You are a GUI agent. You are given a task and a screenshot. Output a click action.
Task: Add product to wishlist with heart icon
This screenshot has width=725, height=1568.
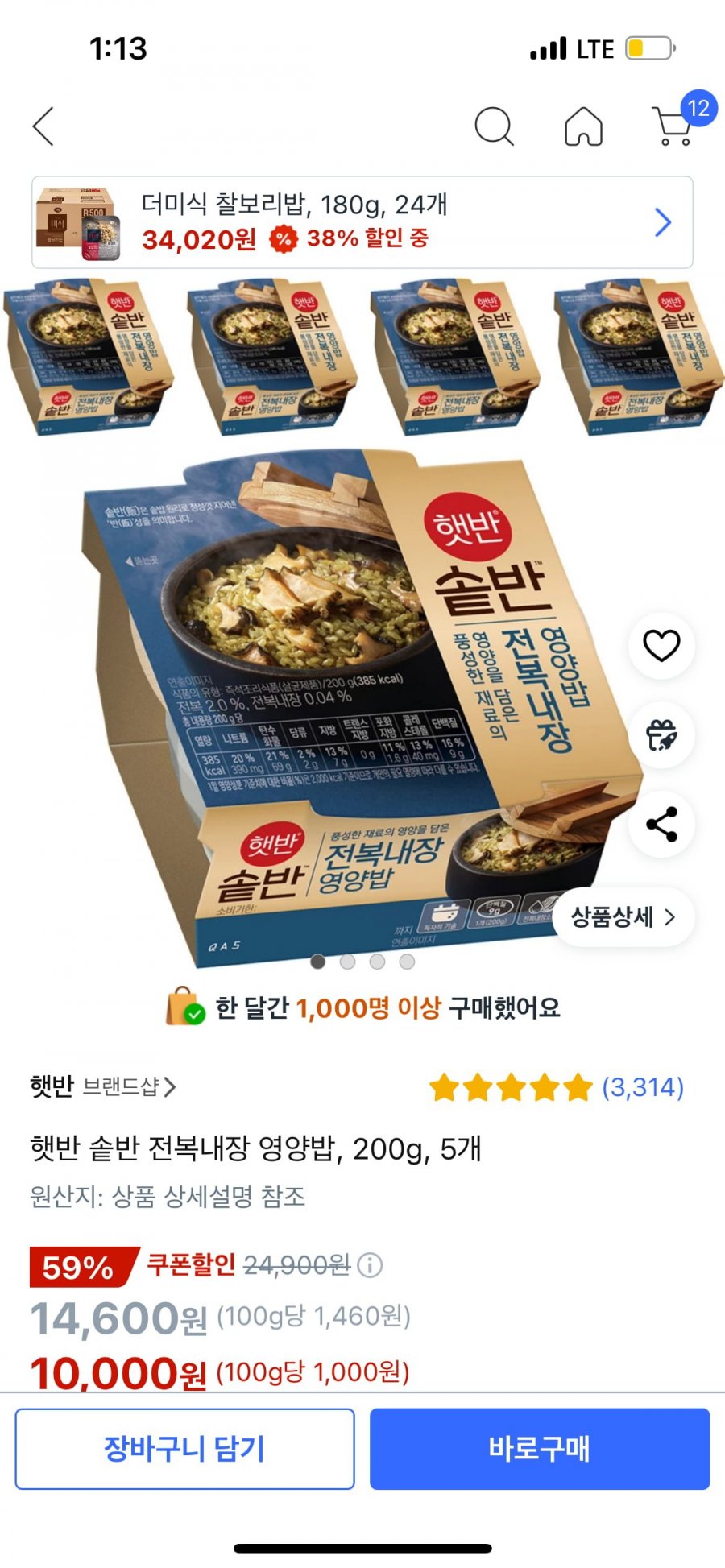click(661, 645)
